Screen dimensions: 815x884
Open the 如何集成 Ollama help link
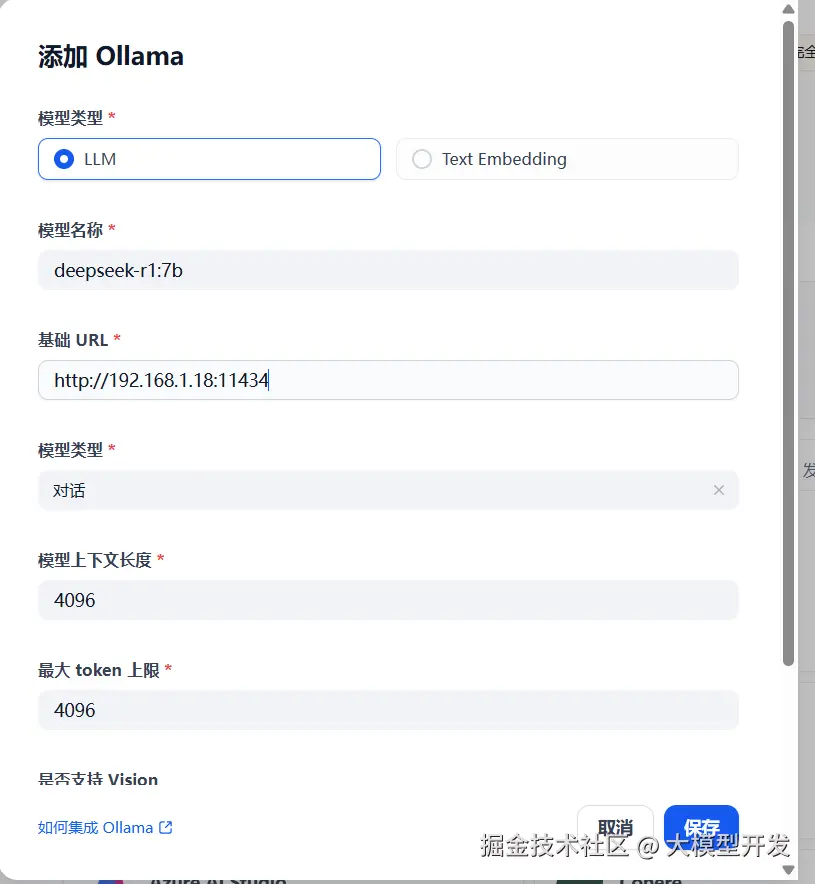105,828
